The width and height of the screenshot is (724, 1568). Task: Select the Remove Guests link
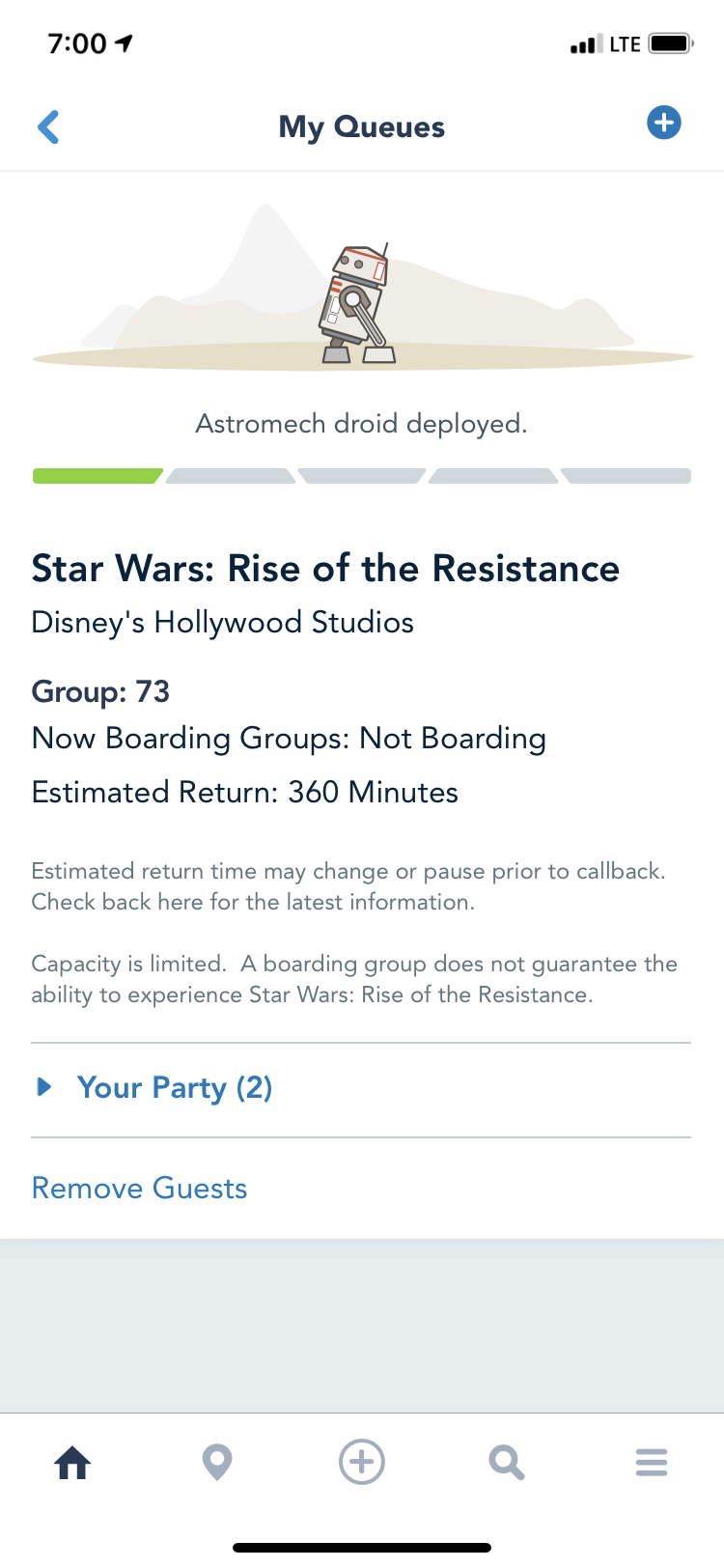[140, 1188]
